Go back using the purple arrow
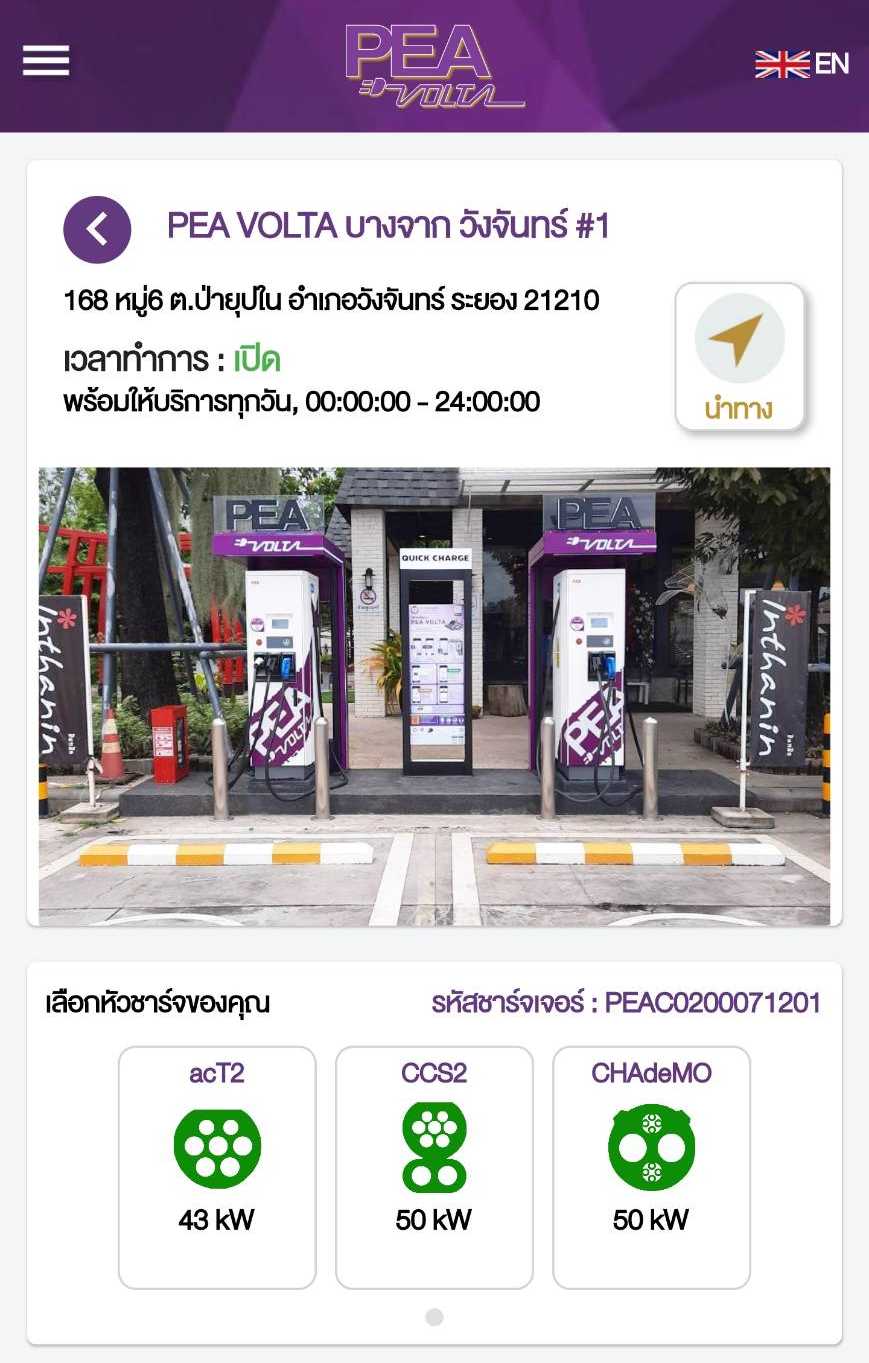The height and width of the screenshot is (1363, 869). click(x=97, y=230)
